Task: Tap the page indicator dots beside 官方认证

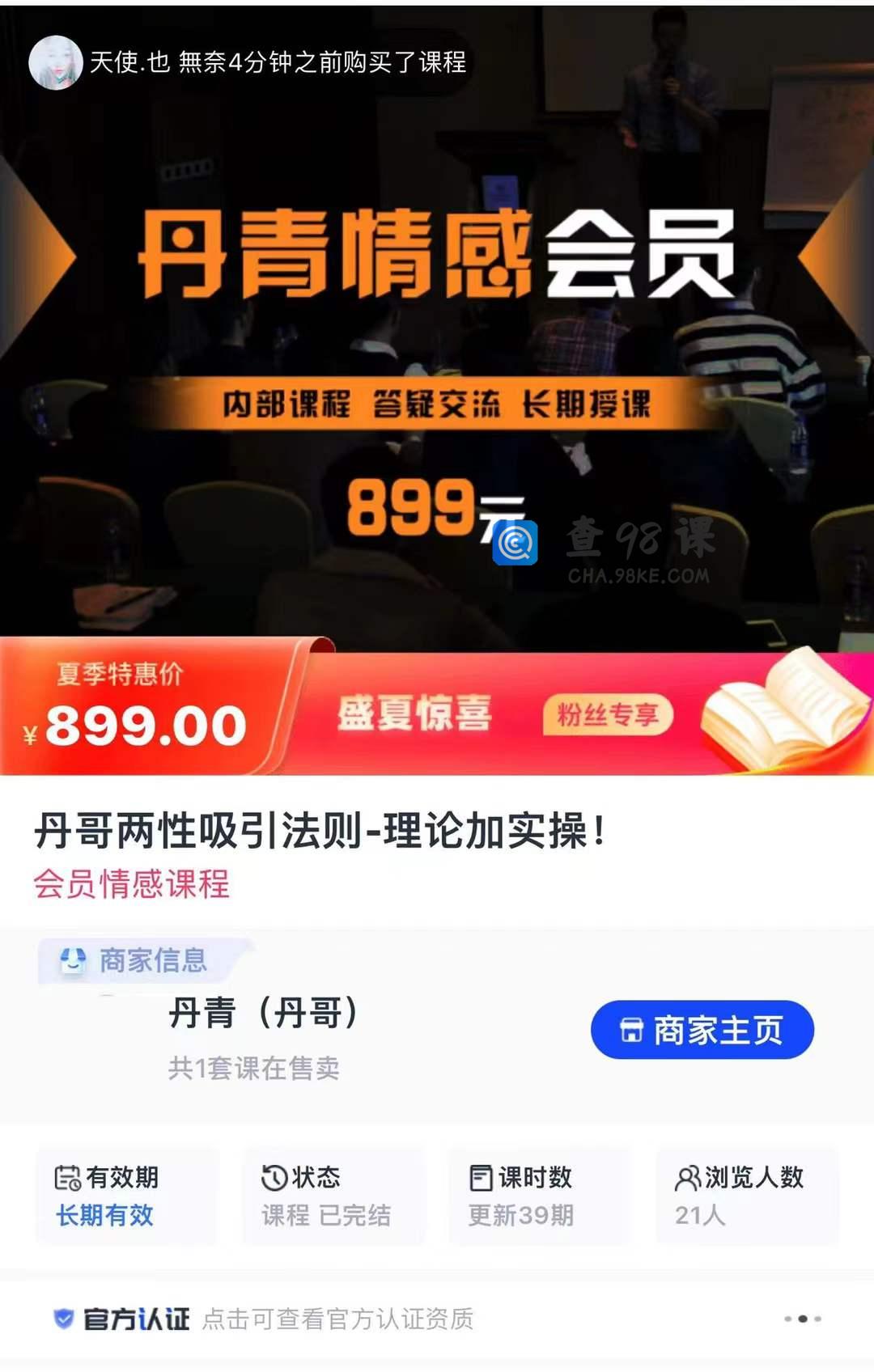Action: tap(802, 1319)
